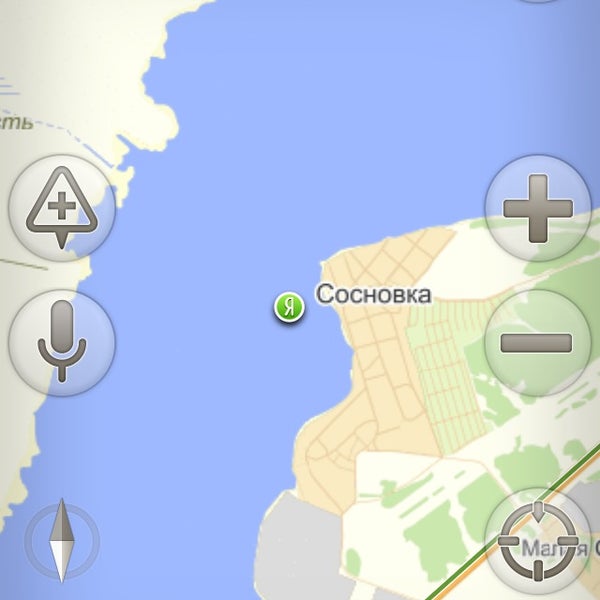Add a road event marker

[x=62, y=208]
